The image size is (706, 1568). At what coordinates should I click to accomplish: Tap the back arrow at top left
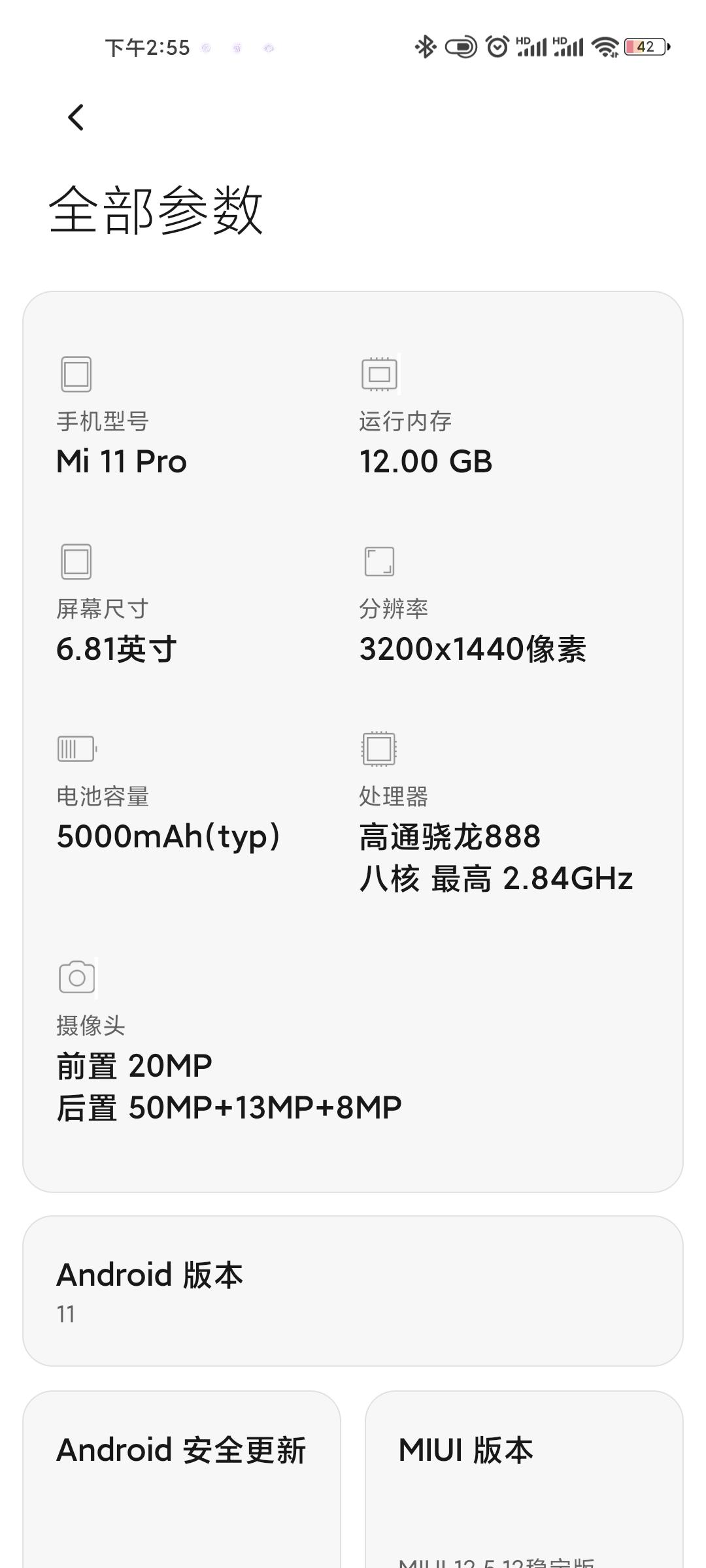76,117
